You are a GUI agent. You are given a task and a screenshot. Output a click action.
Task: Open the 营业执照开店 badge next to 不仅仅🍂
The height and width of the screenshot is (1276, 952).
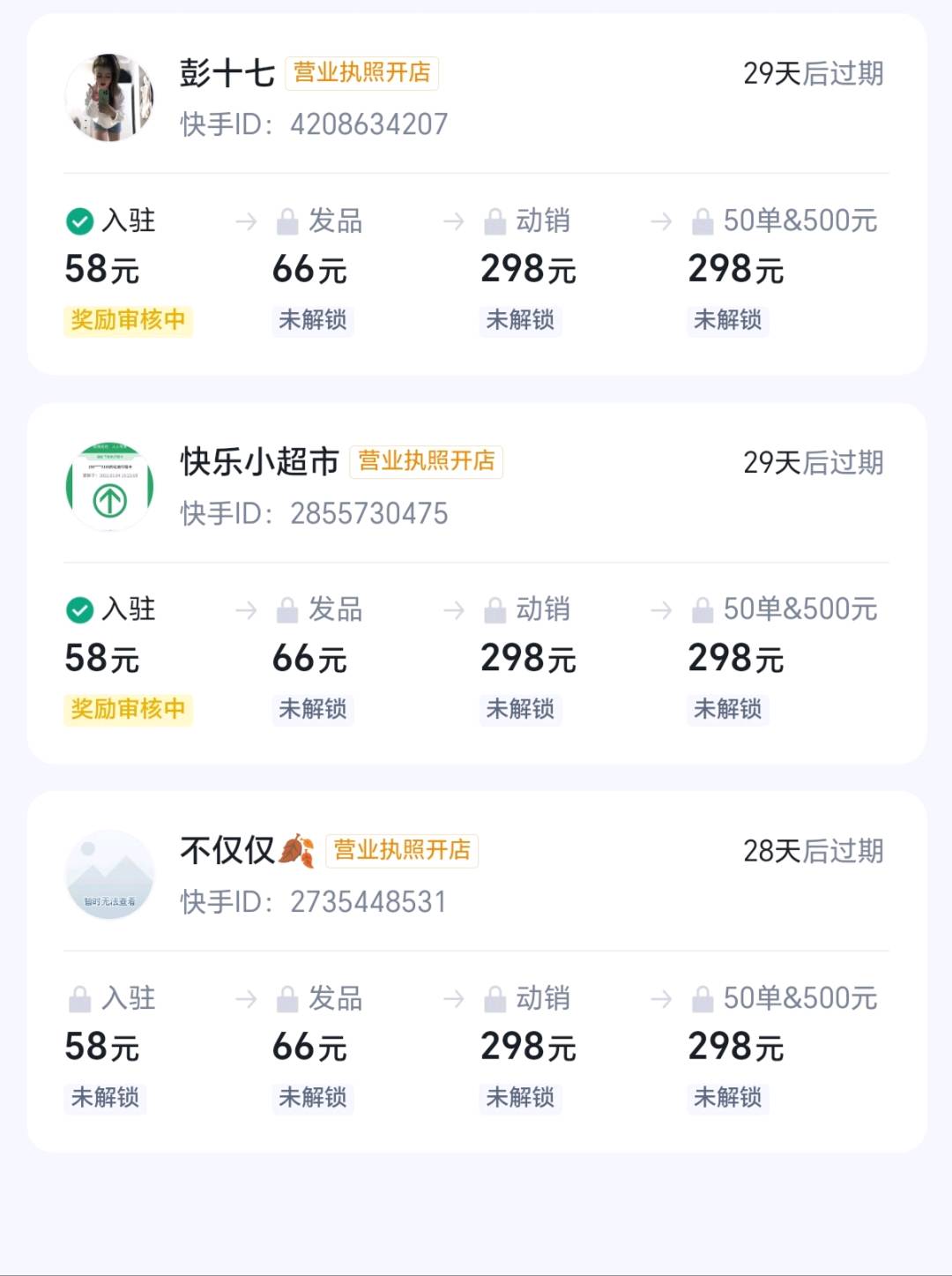pos(401,850)
